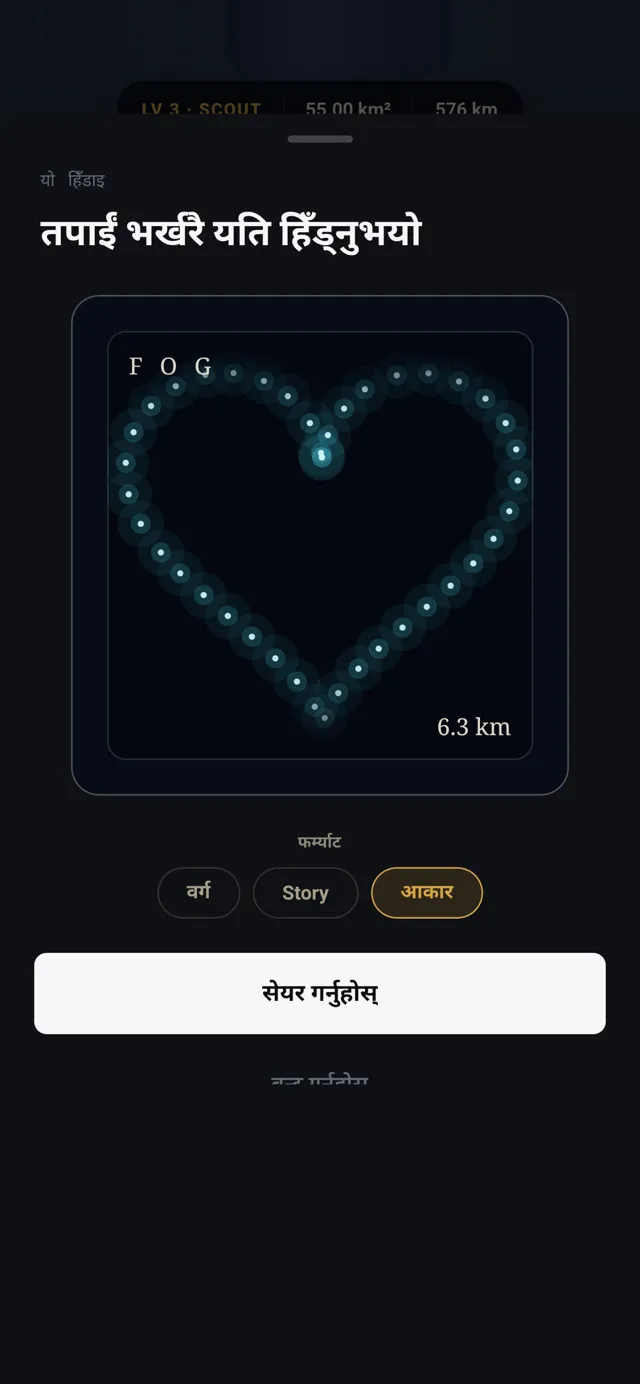Tap the सेयर गर्नुहोस् button
Image resolution: width=640 pixels, height=1384 pixels.
pyautogui.click(x=320, y=993)
